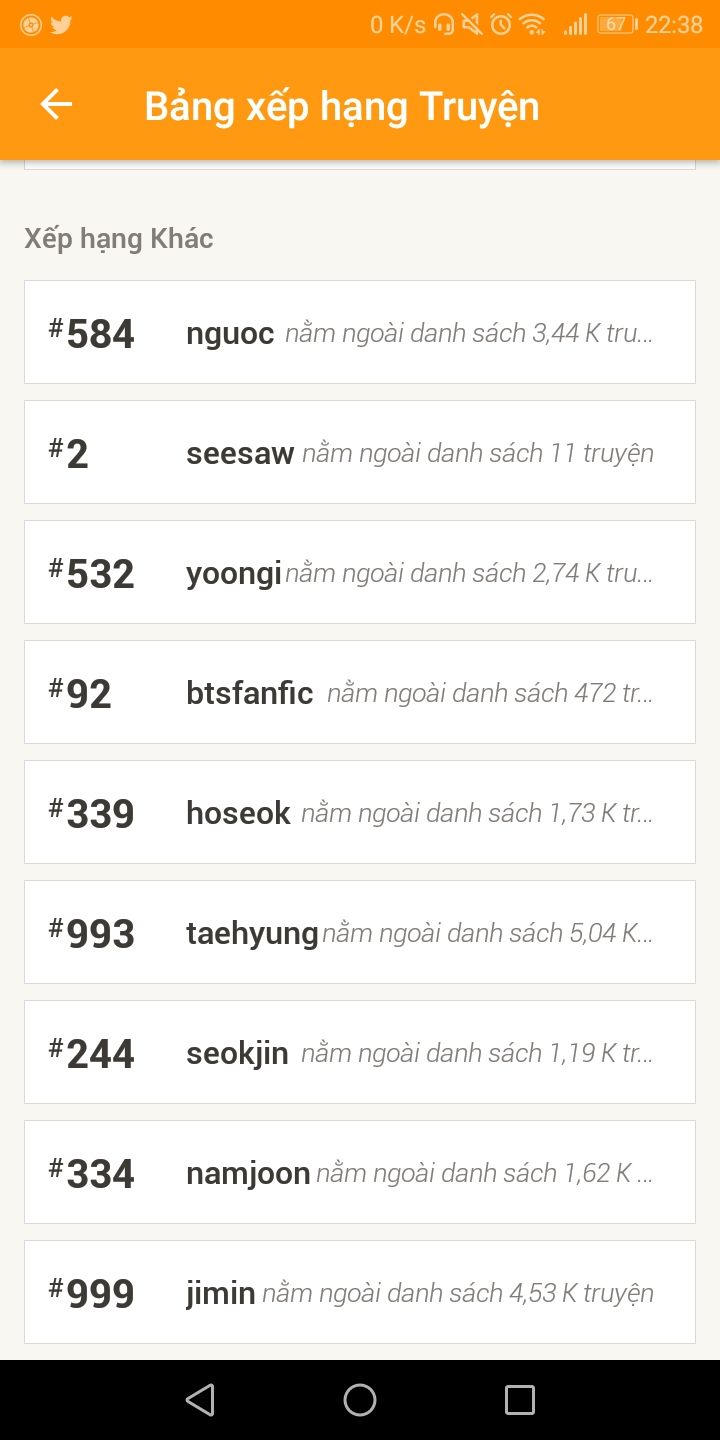
Task: View the hoseok ranking list
Action: [360, 812]
